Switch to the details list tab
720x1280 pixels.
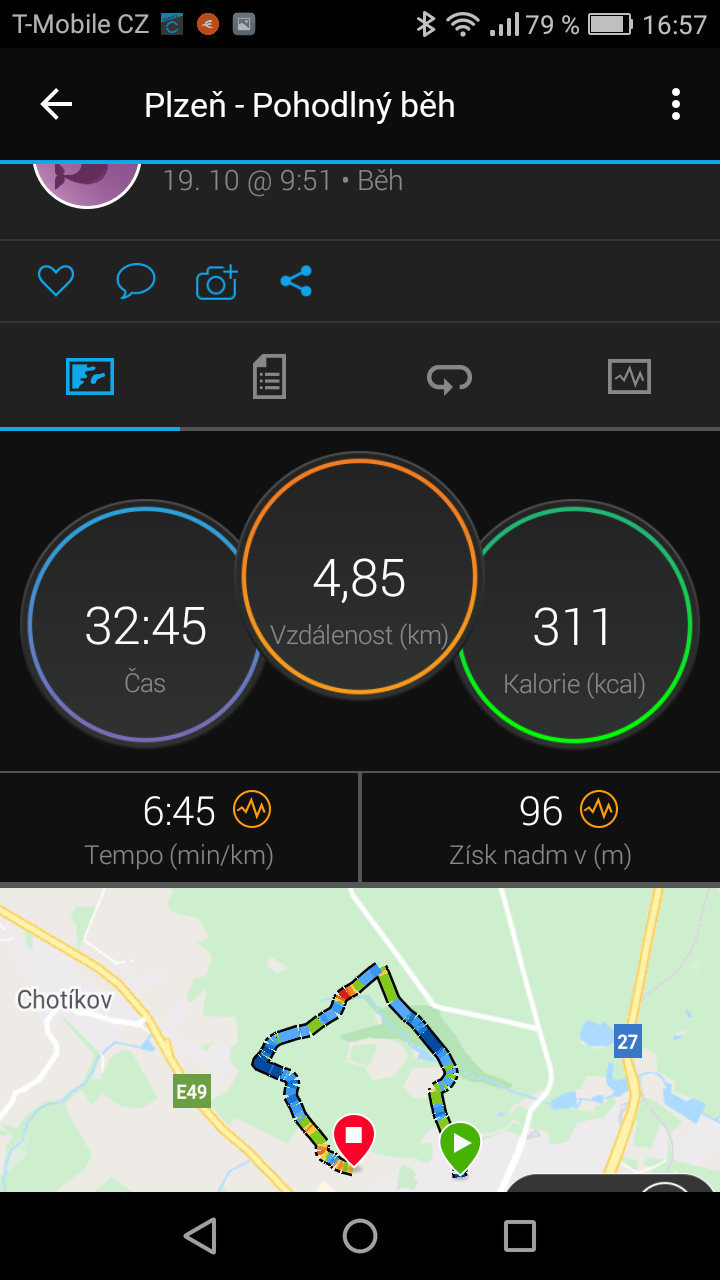(x=269, y=377)
